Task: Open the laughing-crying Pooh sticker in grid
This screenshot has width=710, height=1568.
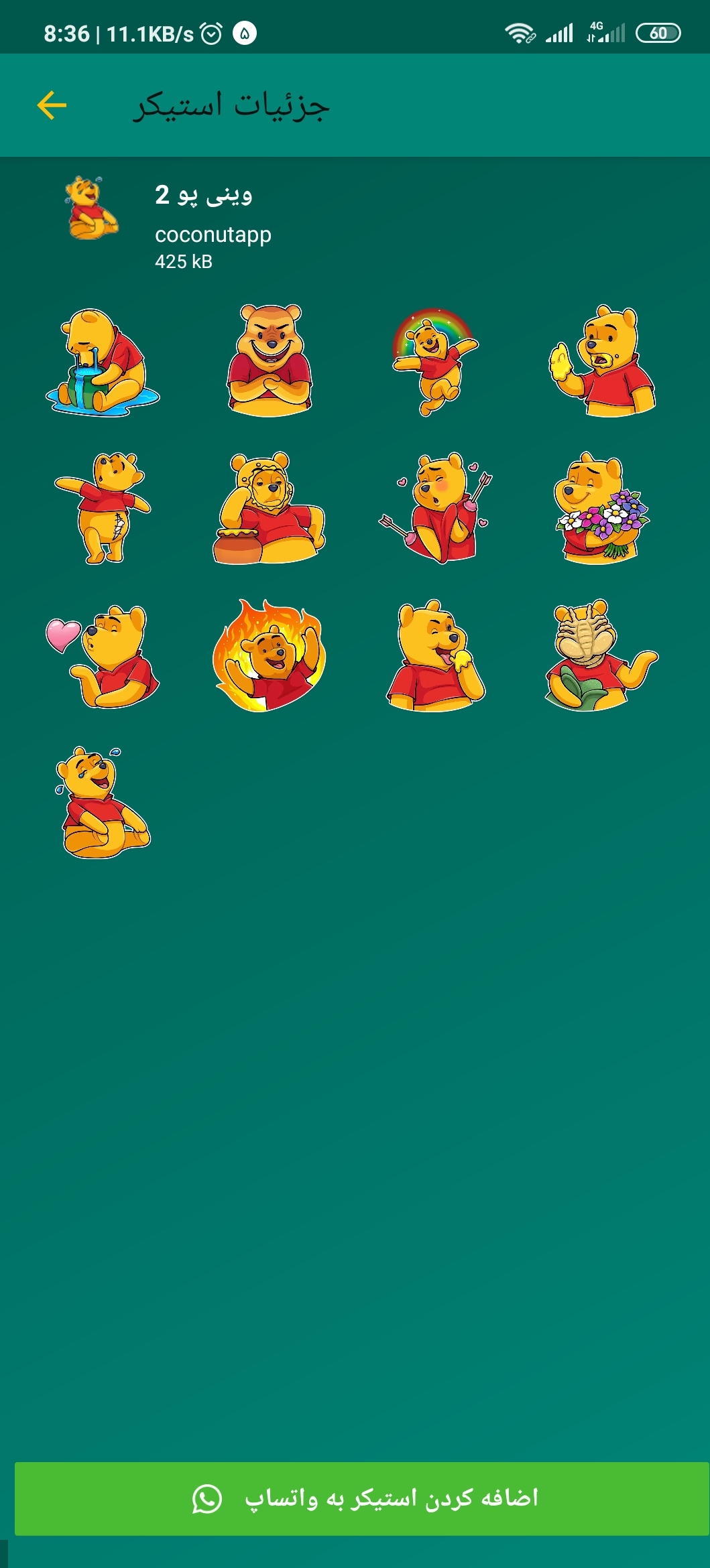Action: click(103, 803)
